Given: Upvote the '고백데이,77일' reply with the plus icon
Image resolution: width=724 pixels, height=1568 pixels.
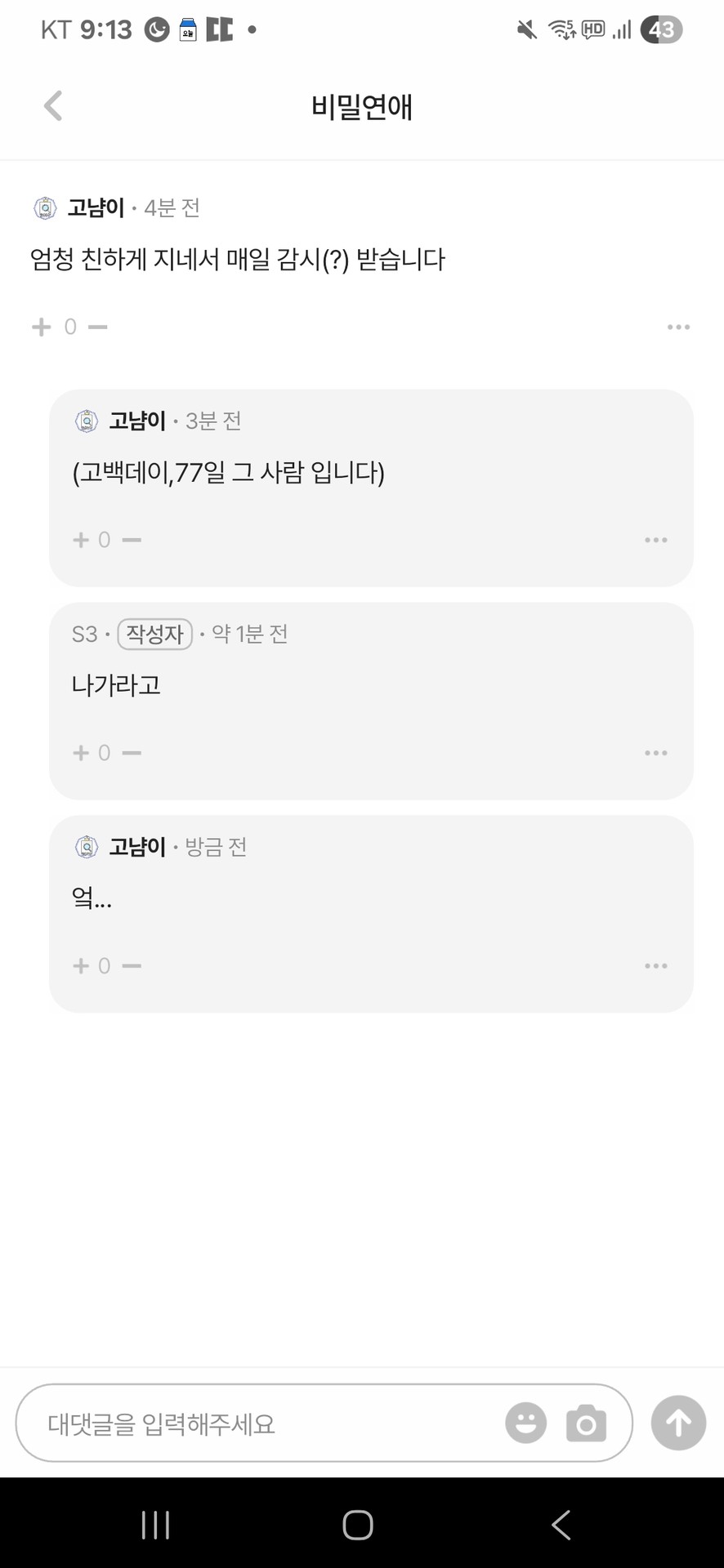Looking at the screenshot, I should [x=80, y=539].
